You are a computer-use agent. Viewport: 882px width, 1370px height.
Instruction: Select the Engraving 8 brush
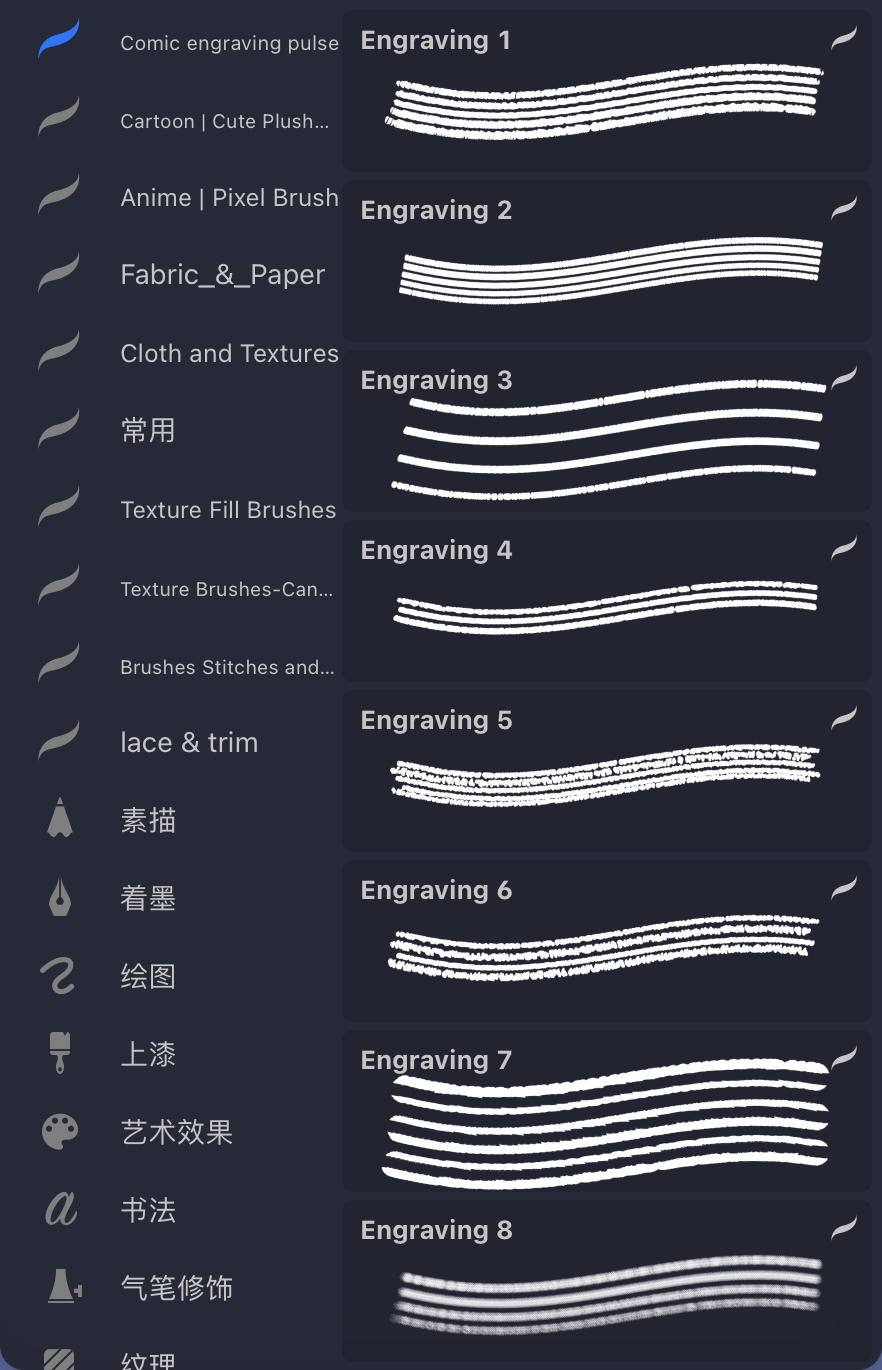[605, 1282]
